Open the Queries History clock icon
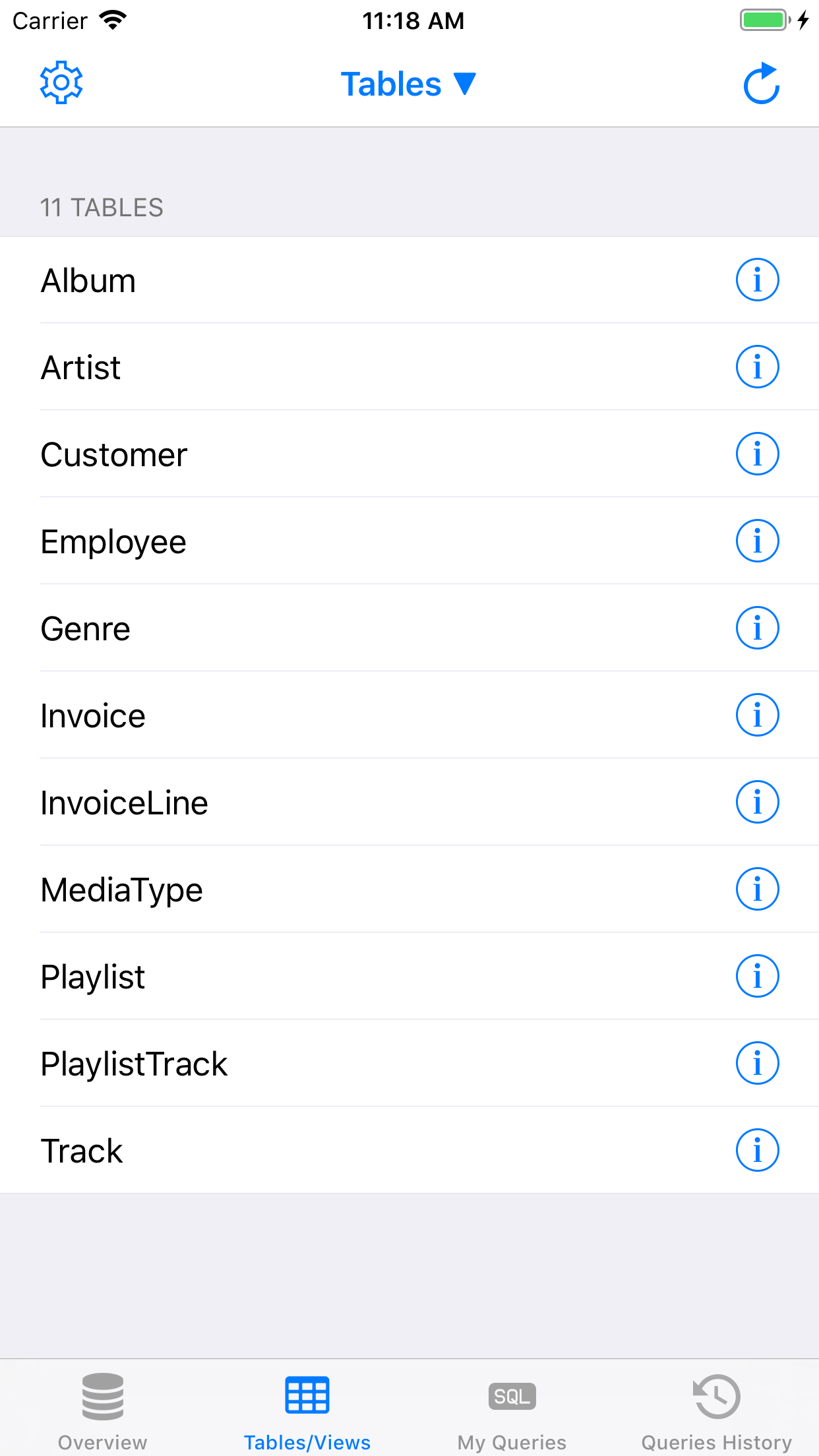Image resolution: width=819 pixels, height=1456 pixels. coord(715,1395)
